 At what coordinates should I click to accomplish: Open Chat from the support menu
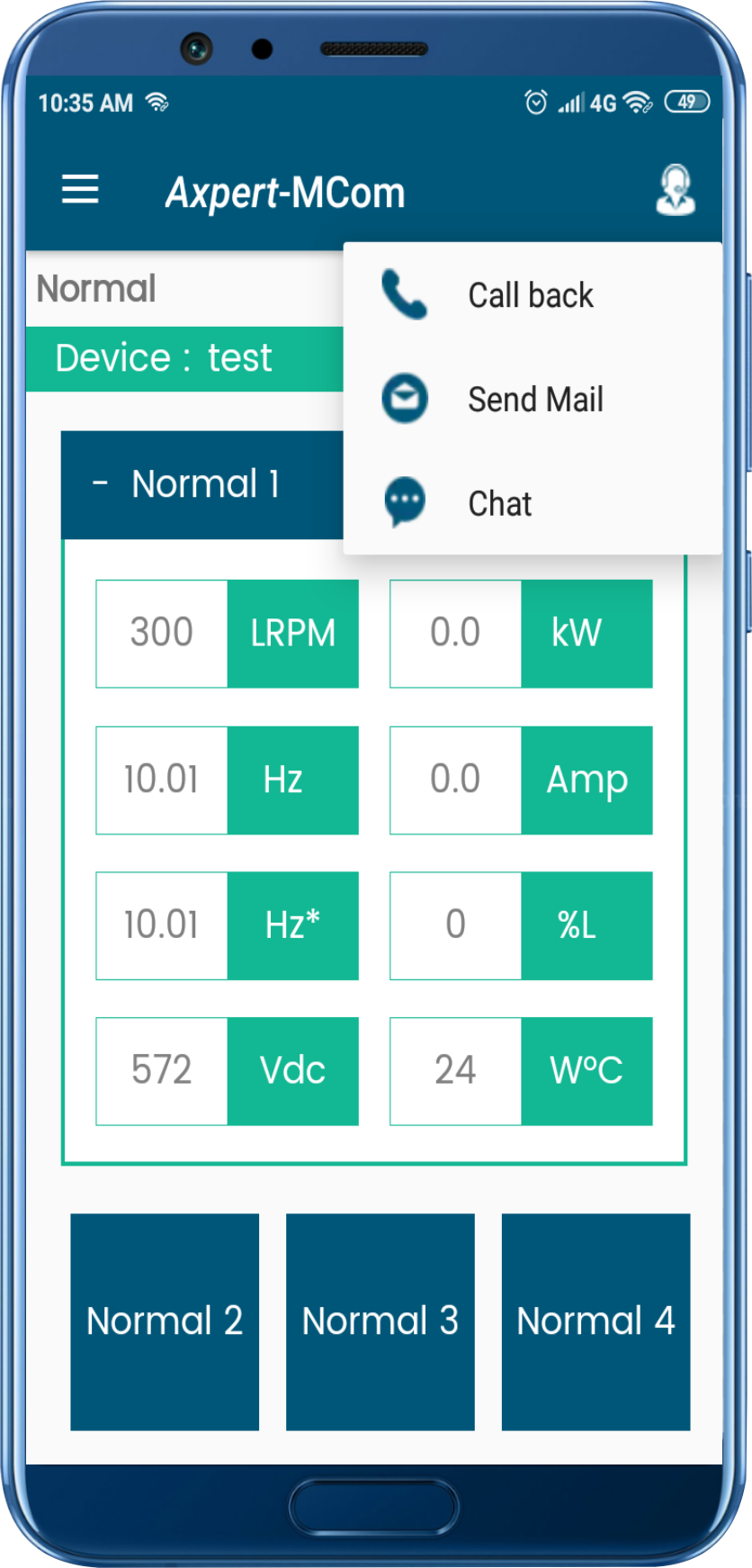pyautogui.click(x=499, y=503)
